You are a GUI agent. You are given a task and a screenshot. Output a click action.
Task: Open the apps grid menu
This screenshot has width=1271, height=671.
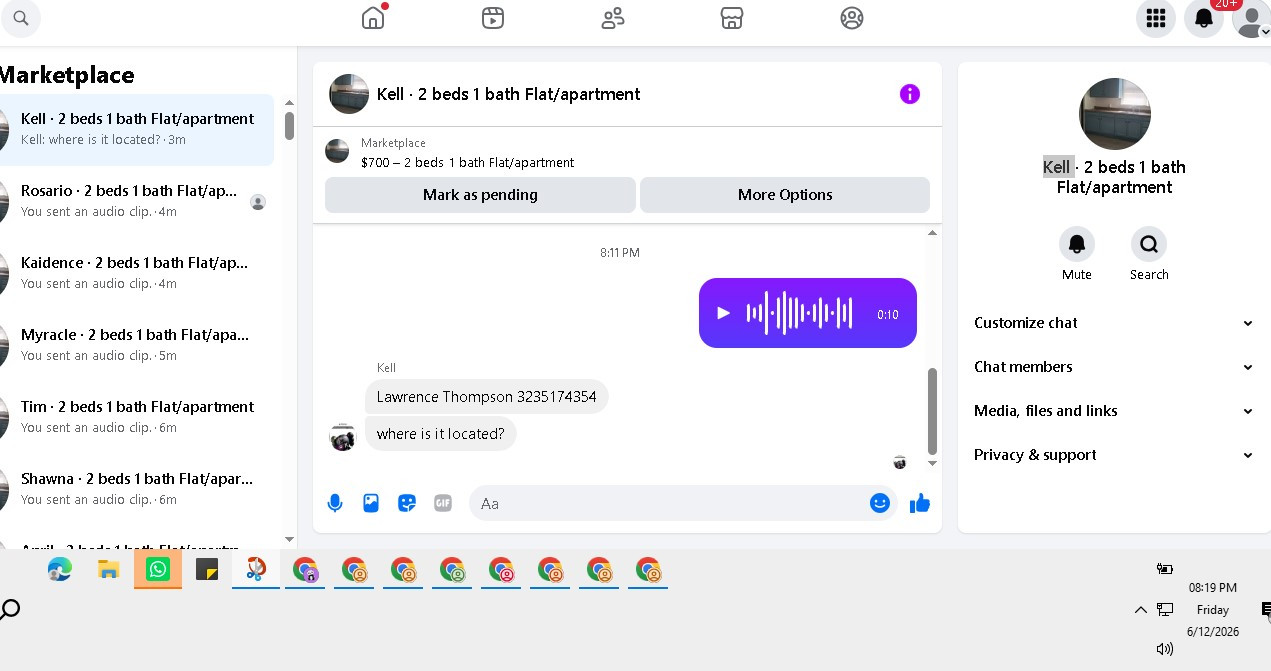[1156, 18]
